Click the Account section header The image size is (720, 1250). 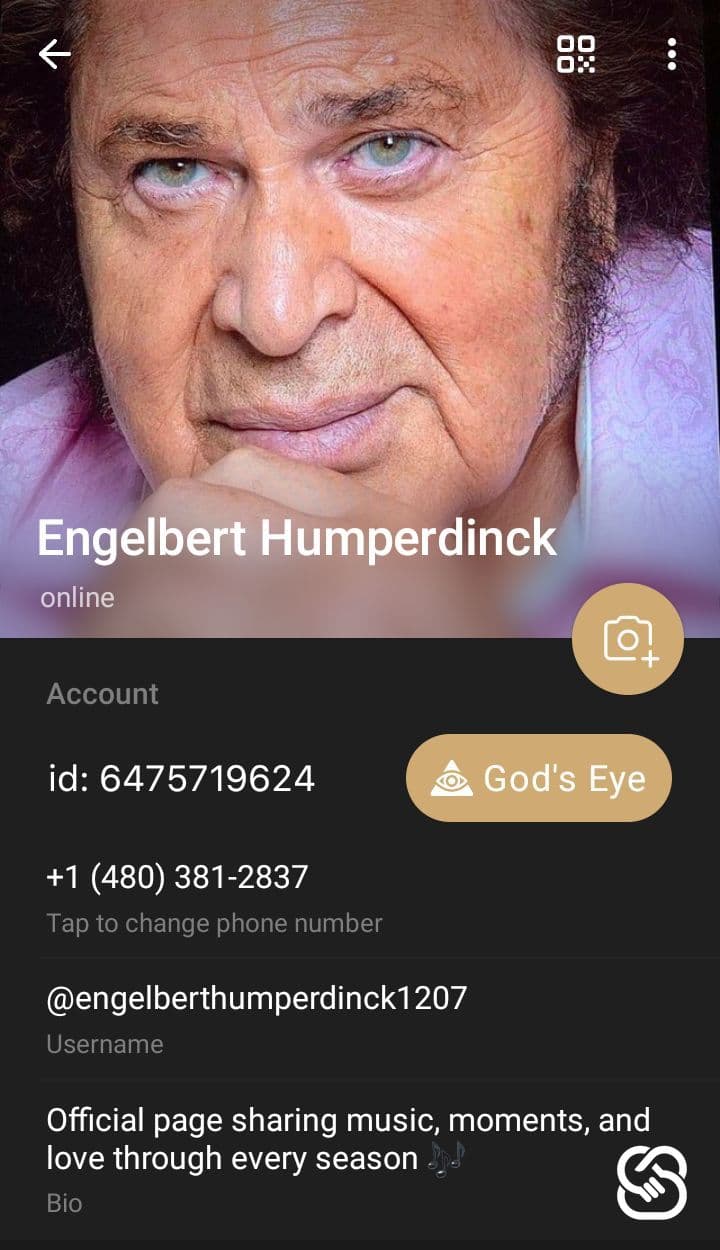click(x=102, y=694)
